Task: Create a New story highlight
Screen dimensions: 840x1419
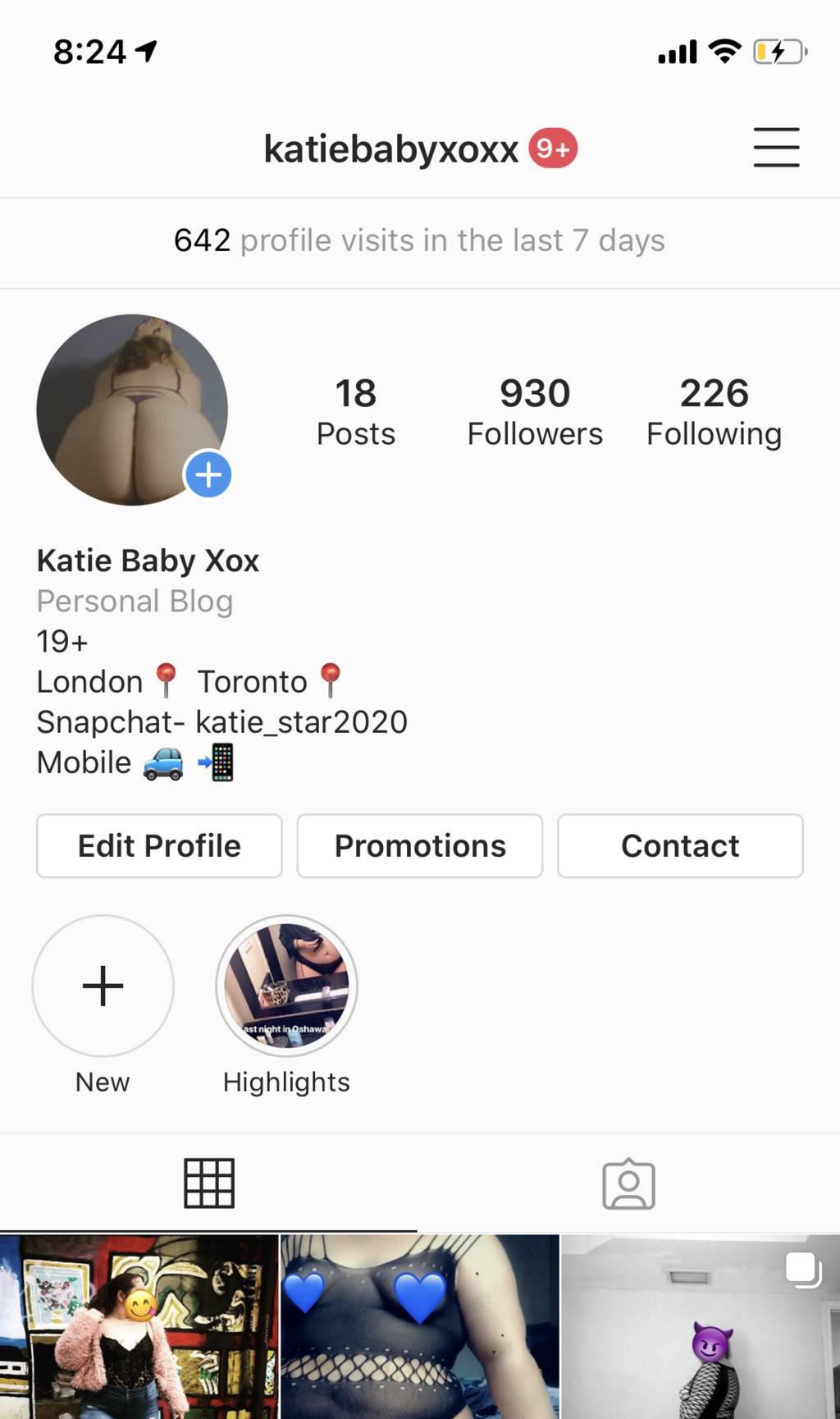Action: click(103, 986)
